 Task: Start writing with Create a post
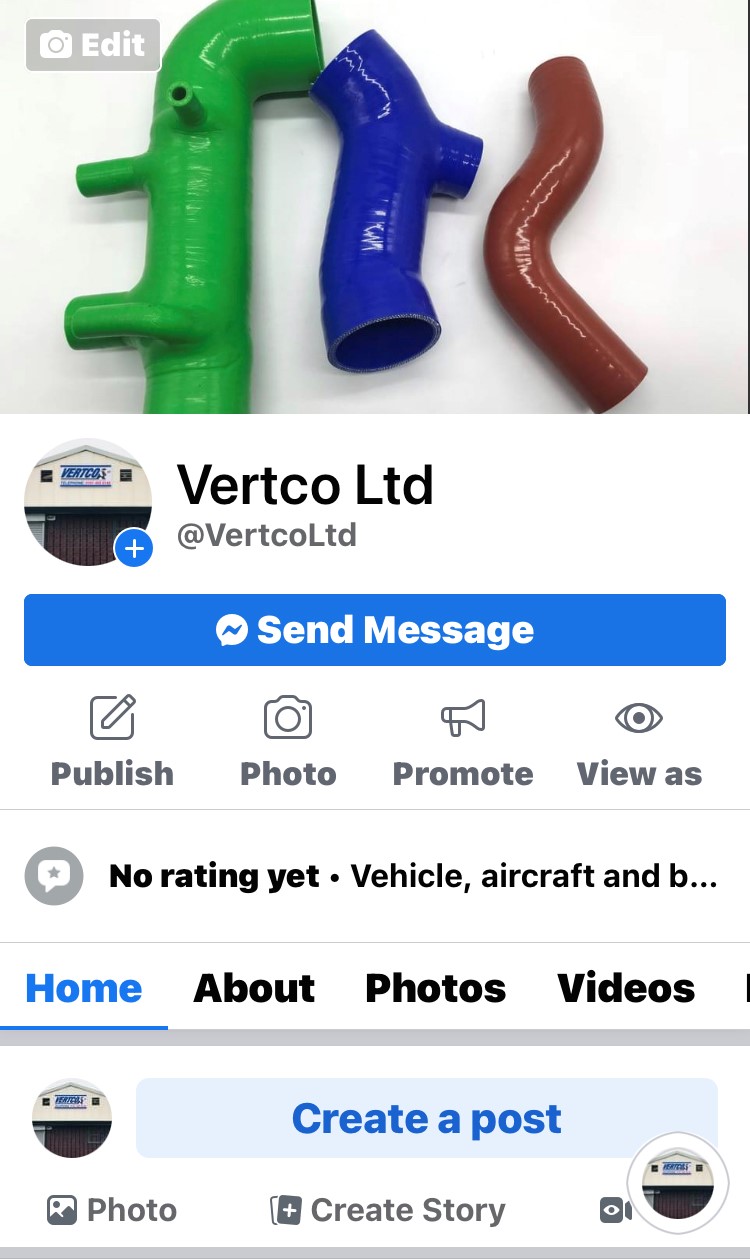427,1118
